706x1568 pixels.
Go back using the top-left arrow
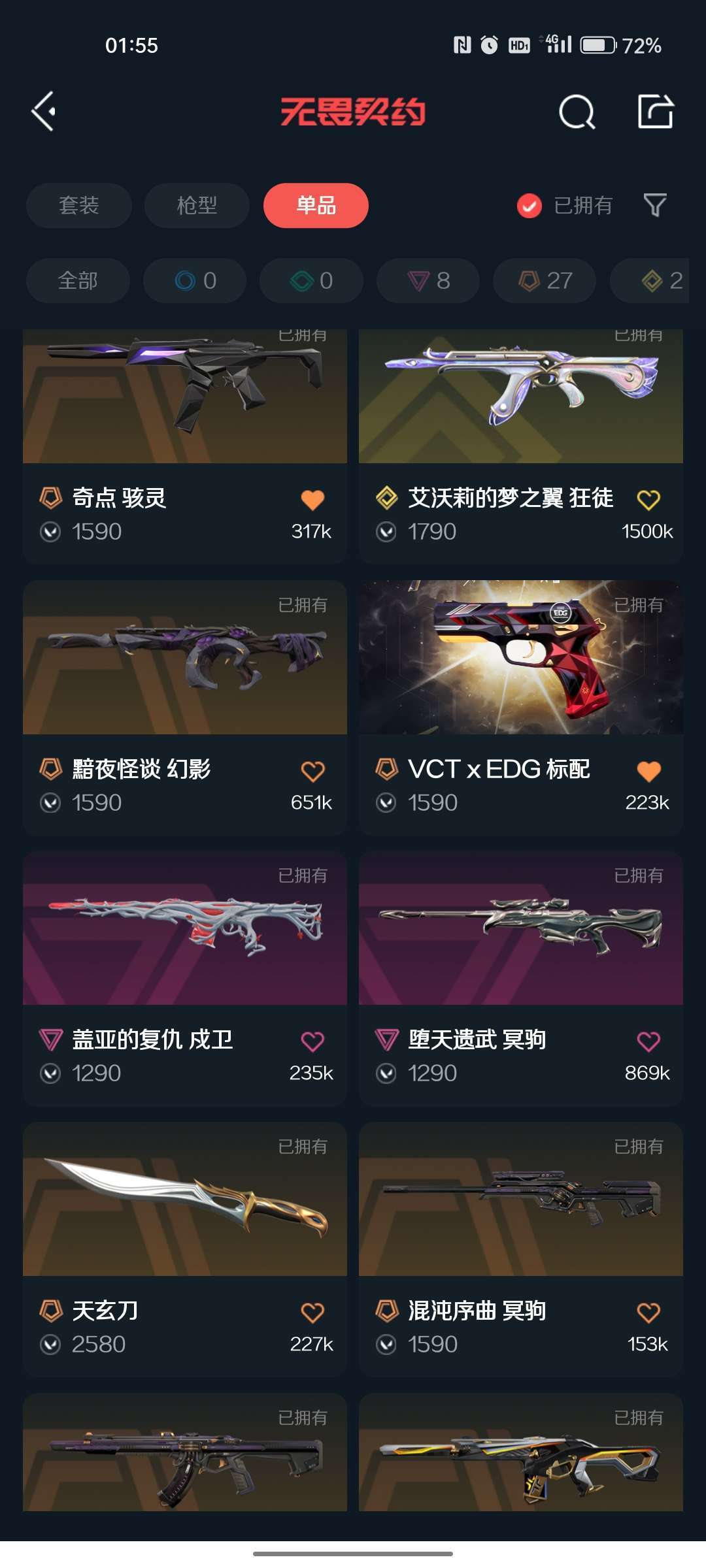point(43,111)
